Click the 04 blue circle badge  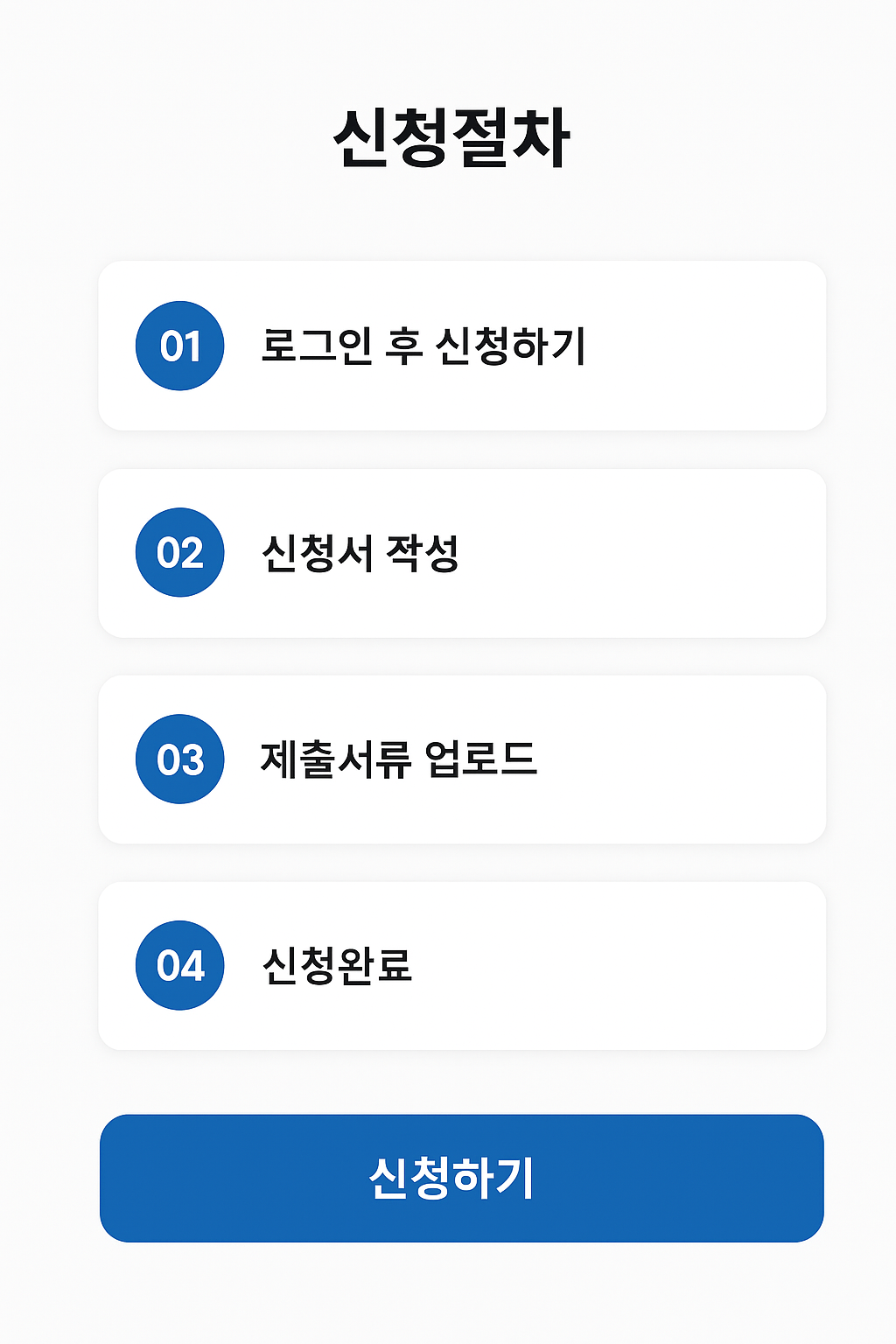point(179,966)
